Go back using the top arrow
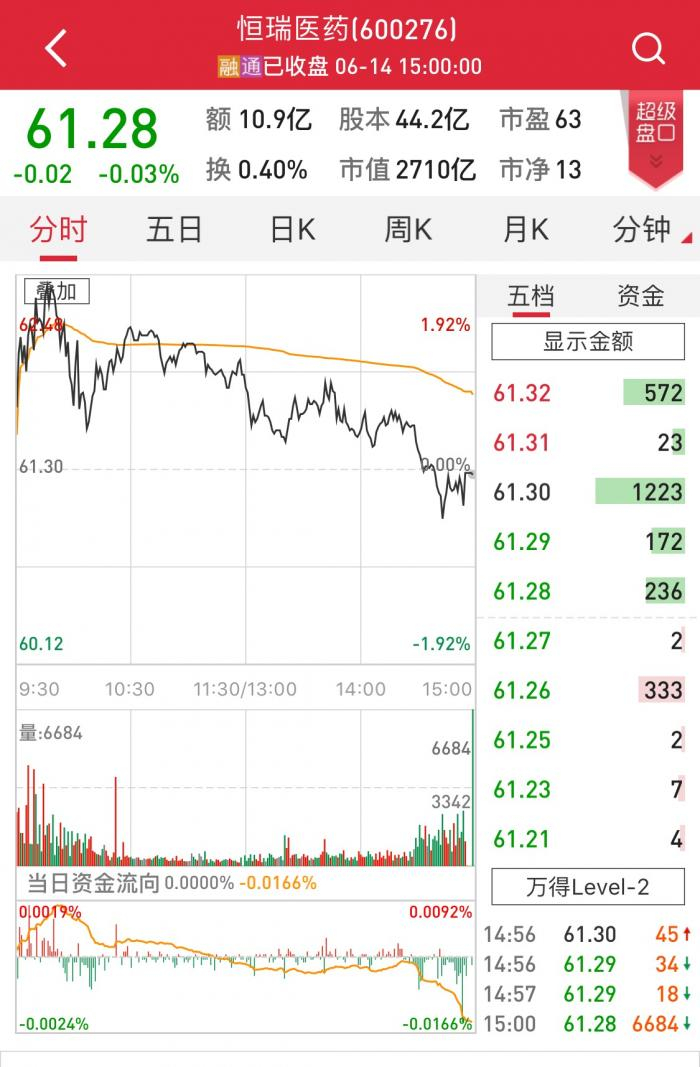700x1067 pixels. [56, 47]
